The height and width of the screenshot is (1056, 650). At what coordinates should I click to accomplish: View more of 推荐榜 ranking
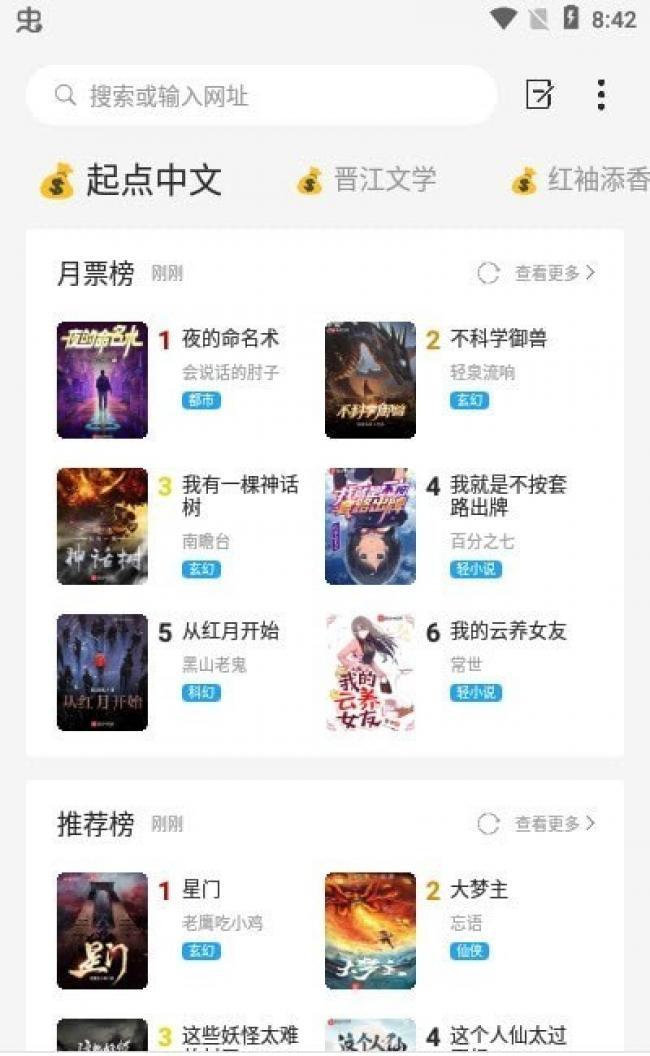click(x=555, y=824)
